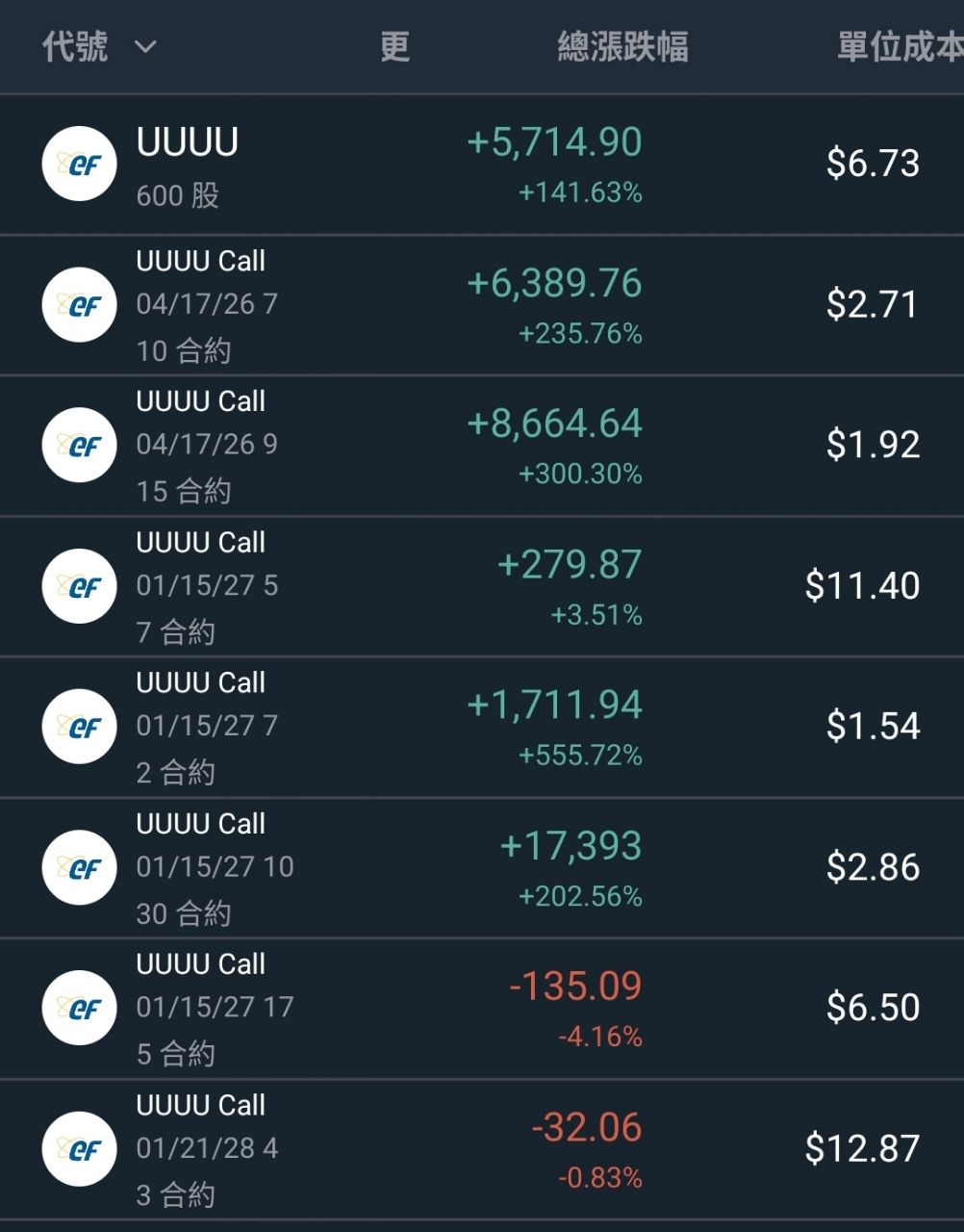Select UUUU Call 01/15/27 10 position

pos(212,866)
